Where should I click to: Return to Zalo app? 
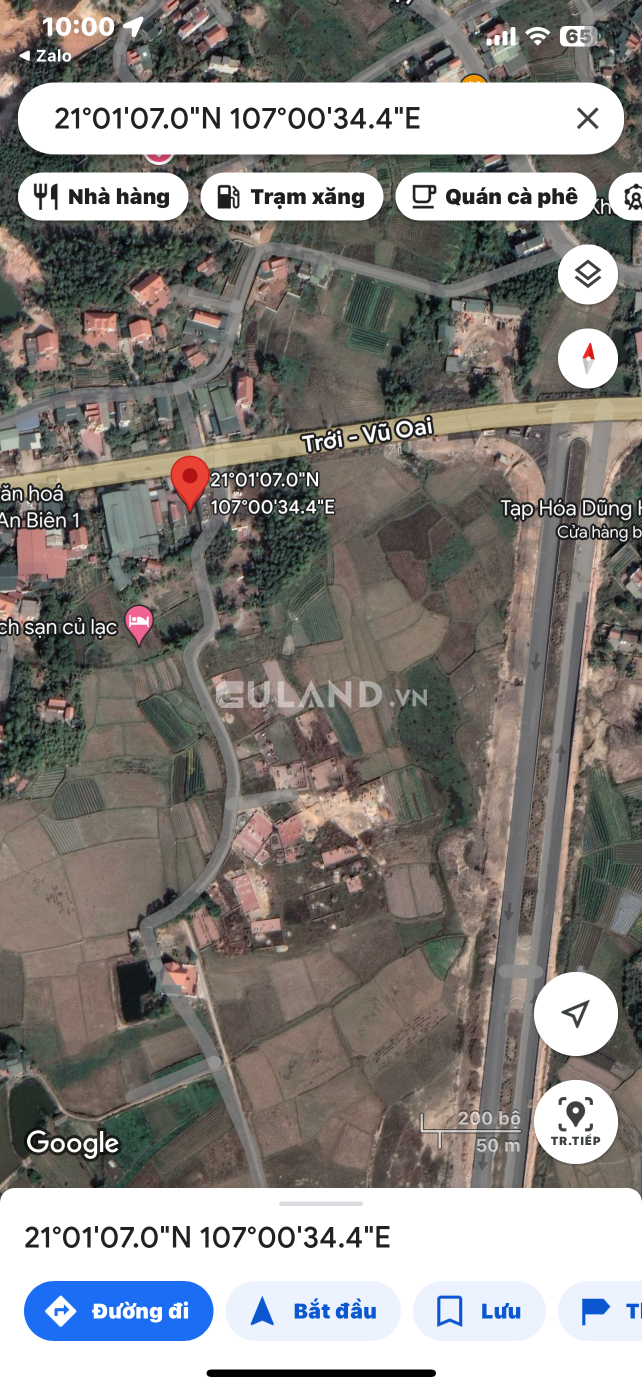45,56
